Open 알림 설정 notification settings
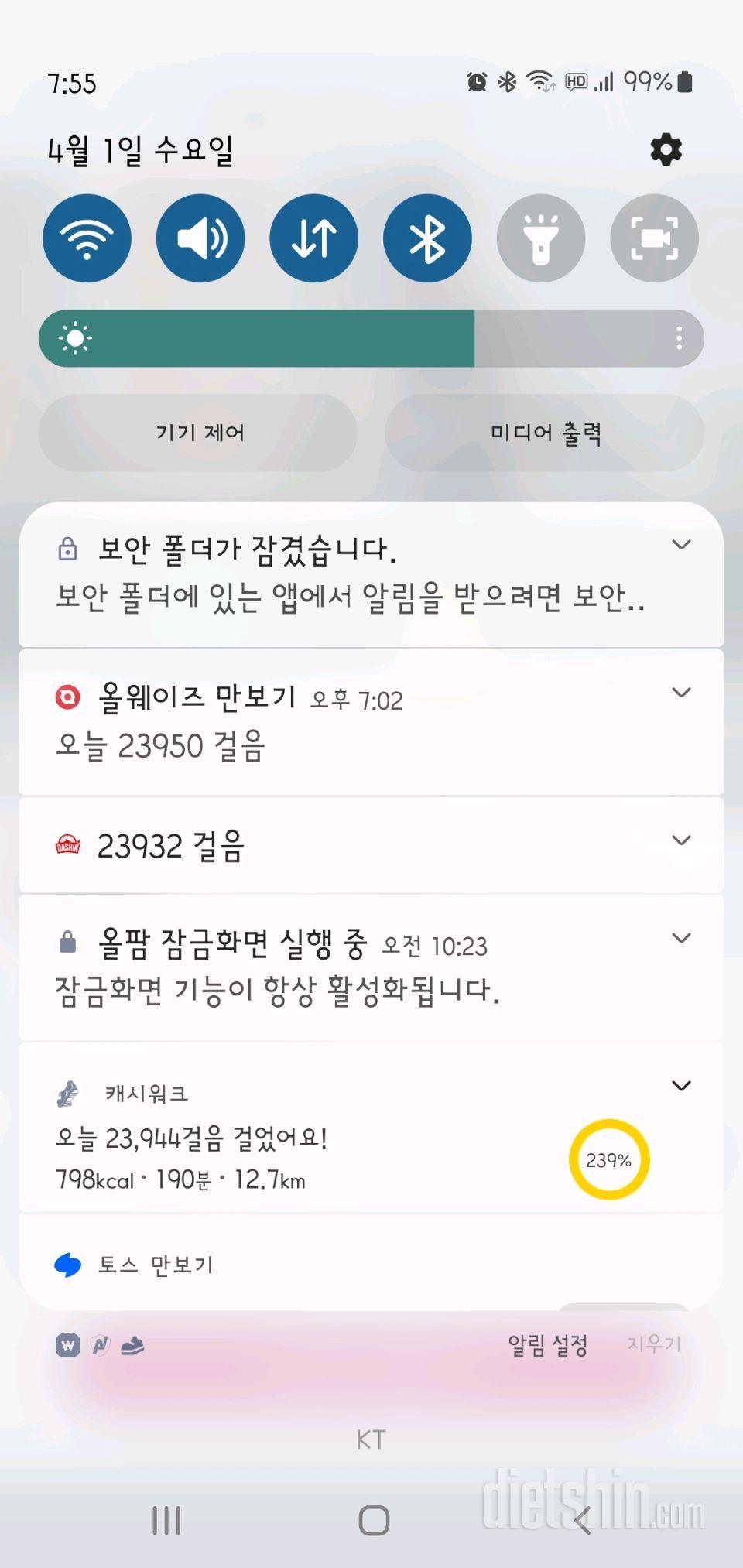The width and height of the screenshot is (743, 1568). click(x=547, y=1345)
